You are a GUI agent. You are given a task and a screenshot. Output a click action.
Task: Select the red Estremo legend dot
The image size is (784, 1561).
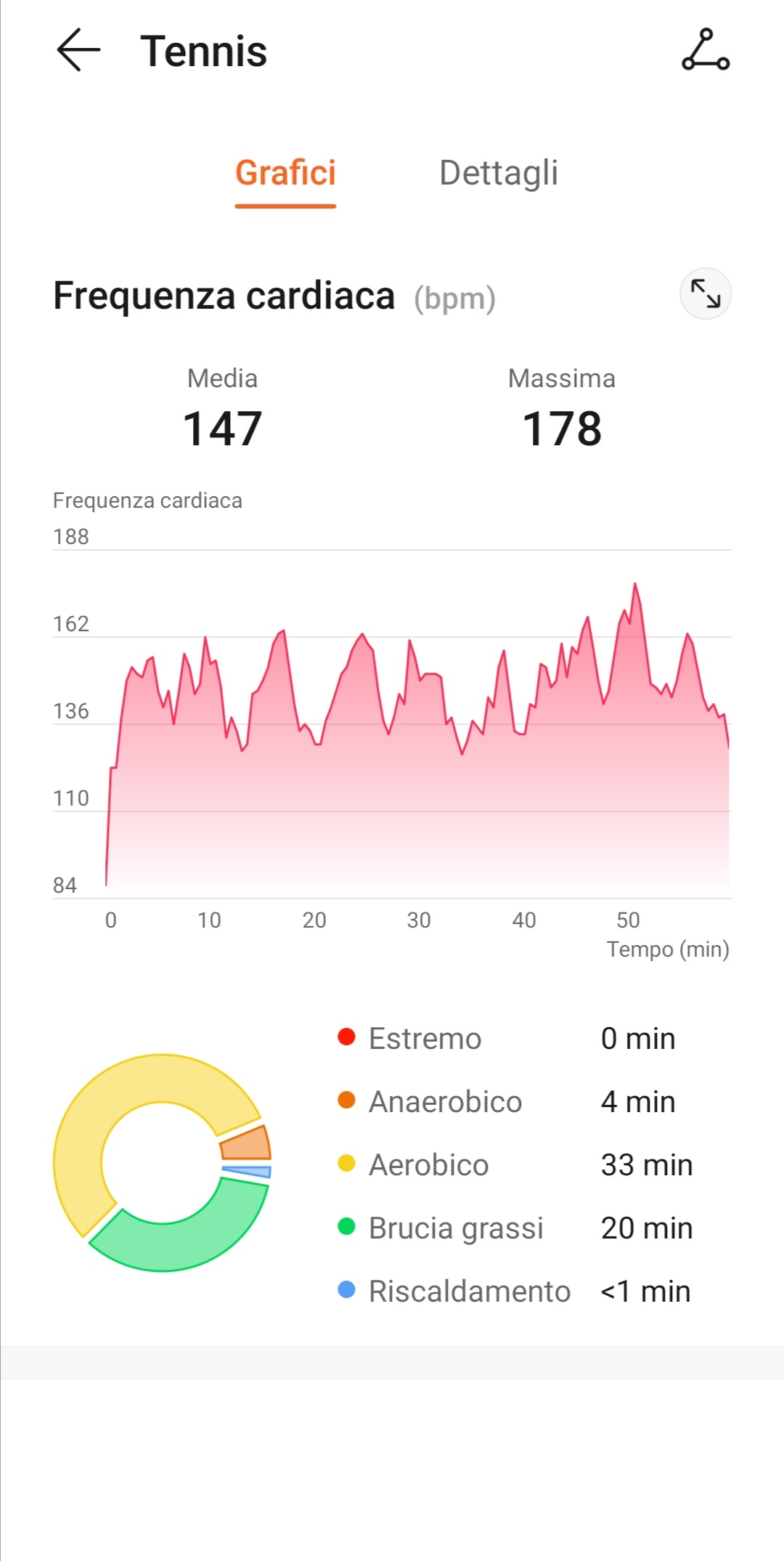[347, 1038]
